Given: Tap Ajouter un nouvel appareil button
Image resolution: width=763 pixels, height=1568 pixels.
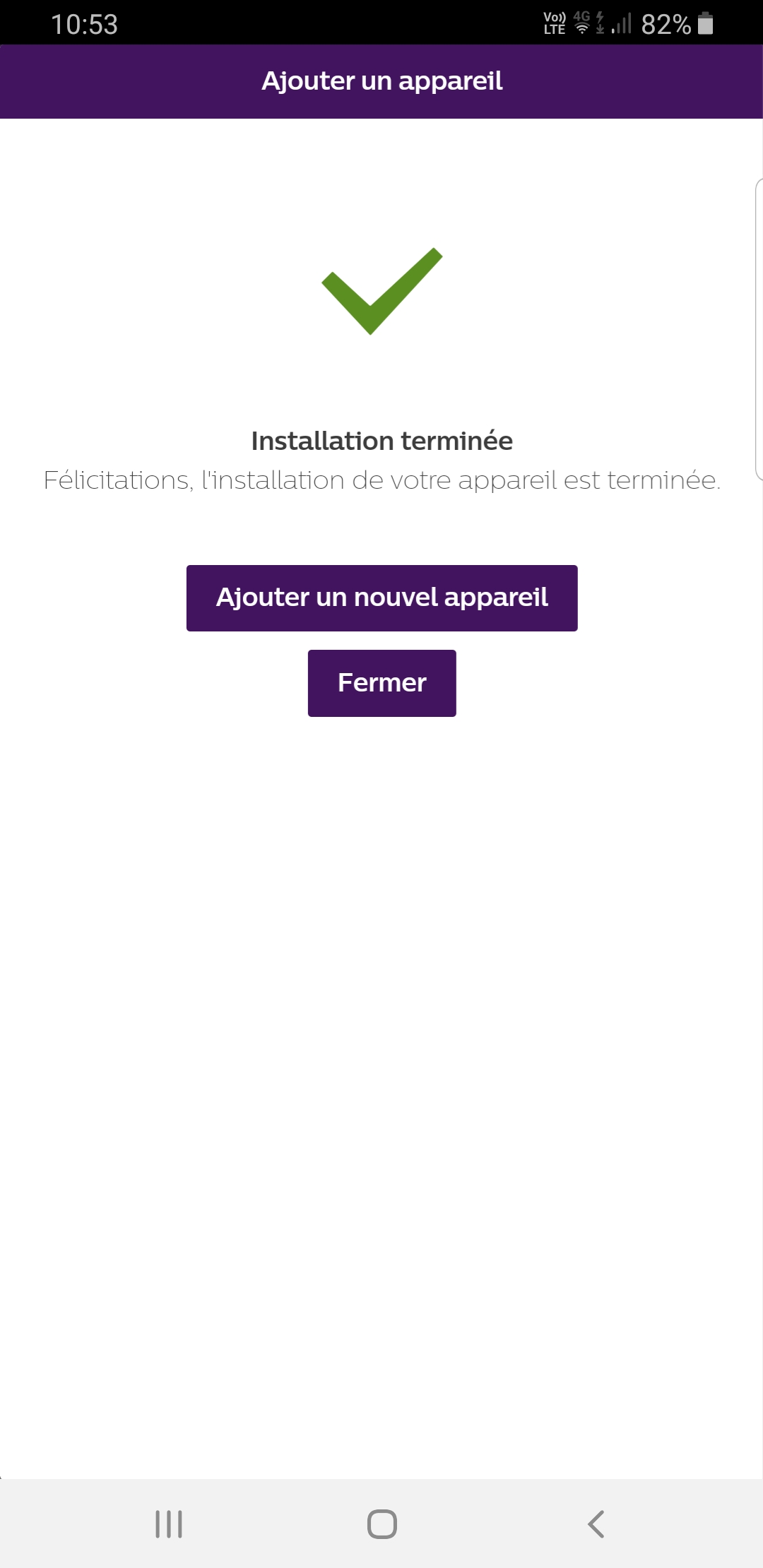Looking at the screenshot, I should (381, 598).
